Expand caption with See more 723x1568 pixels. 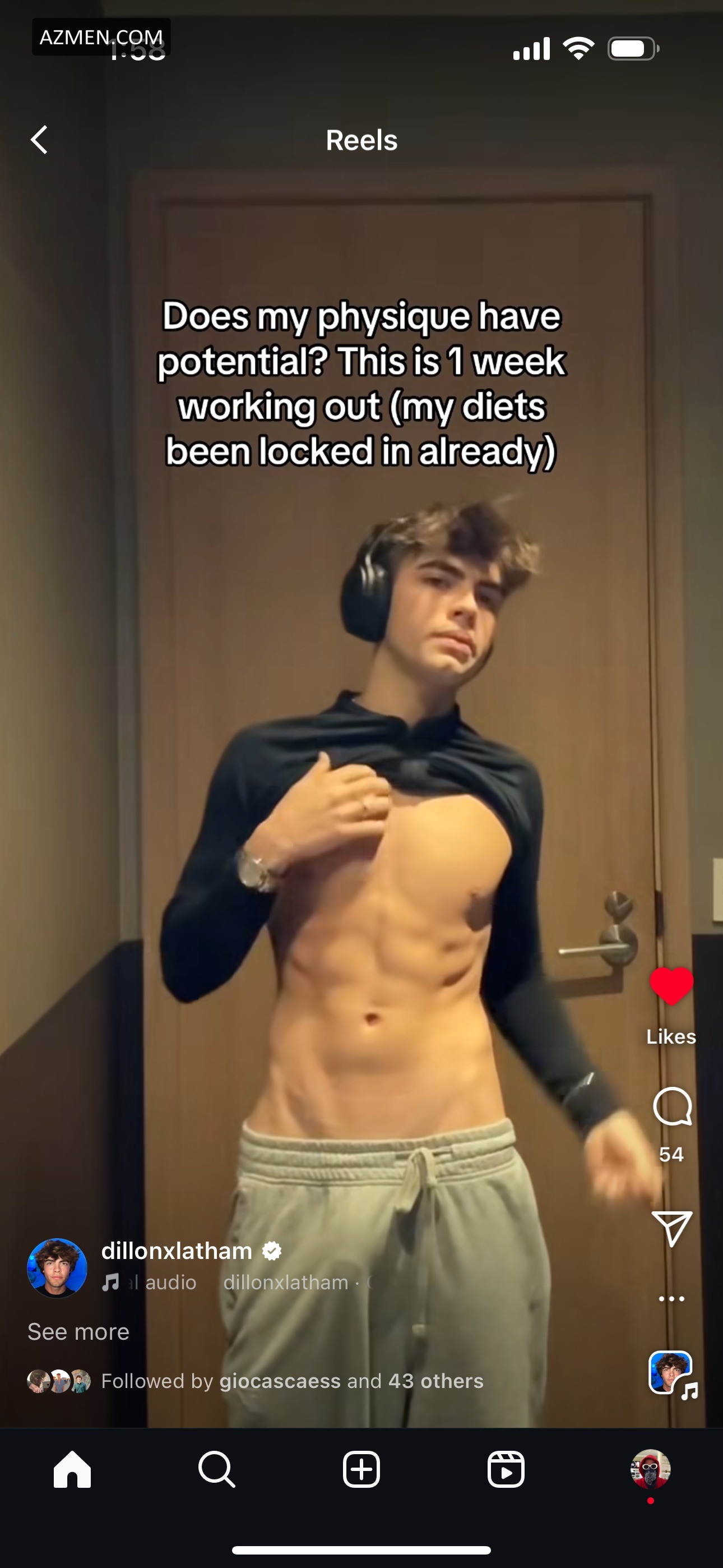(78, 1332)
